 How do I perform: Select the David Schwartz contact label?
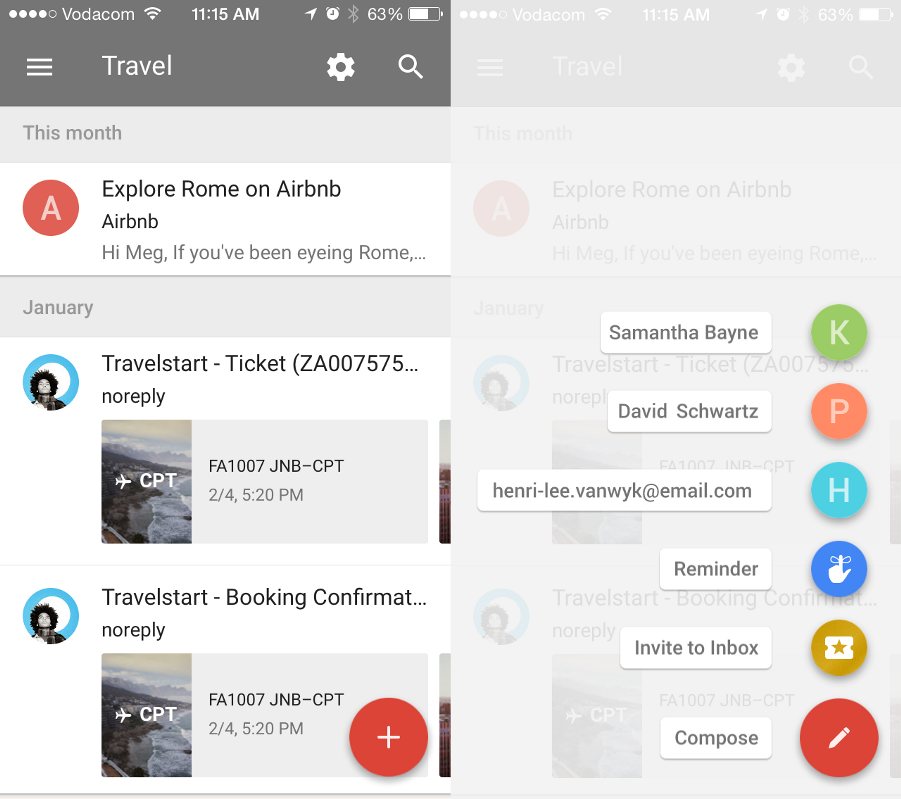point(689,411)
